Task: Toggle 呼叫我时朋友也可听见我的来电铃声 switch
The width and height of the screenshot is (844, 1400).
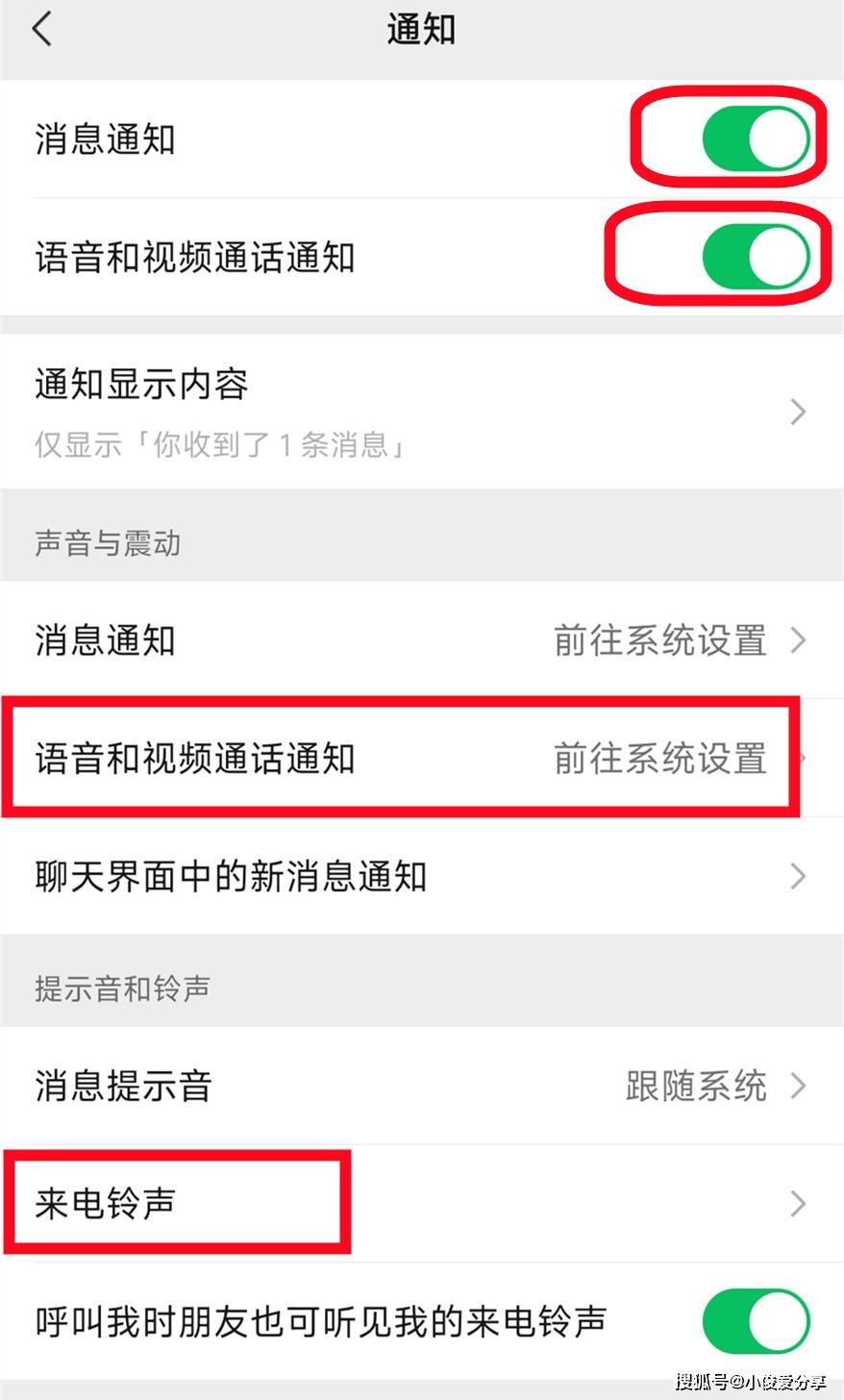Action: pyautogui.click(x=756, y=1322)
